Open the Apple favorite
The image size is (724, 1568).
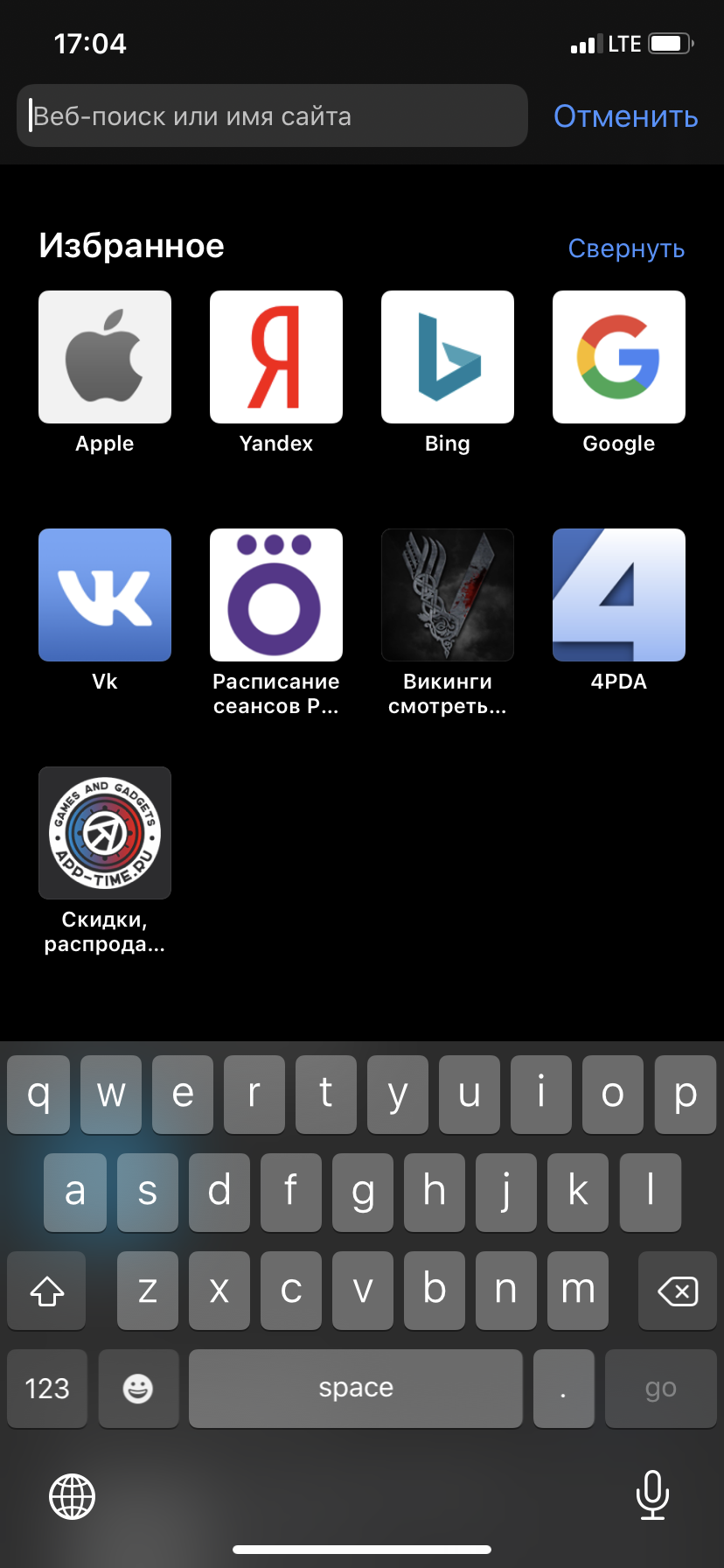pyautogui.click(x=105, y=357)
